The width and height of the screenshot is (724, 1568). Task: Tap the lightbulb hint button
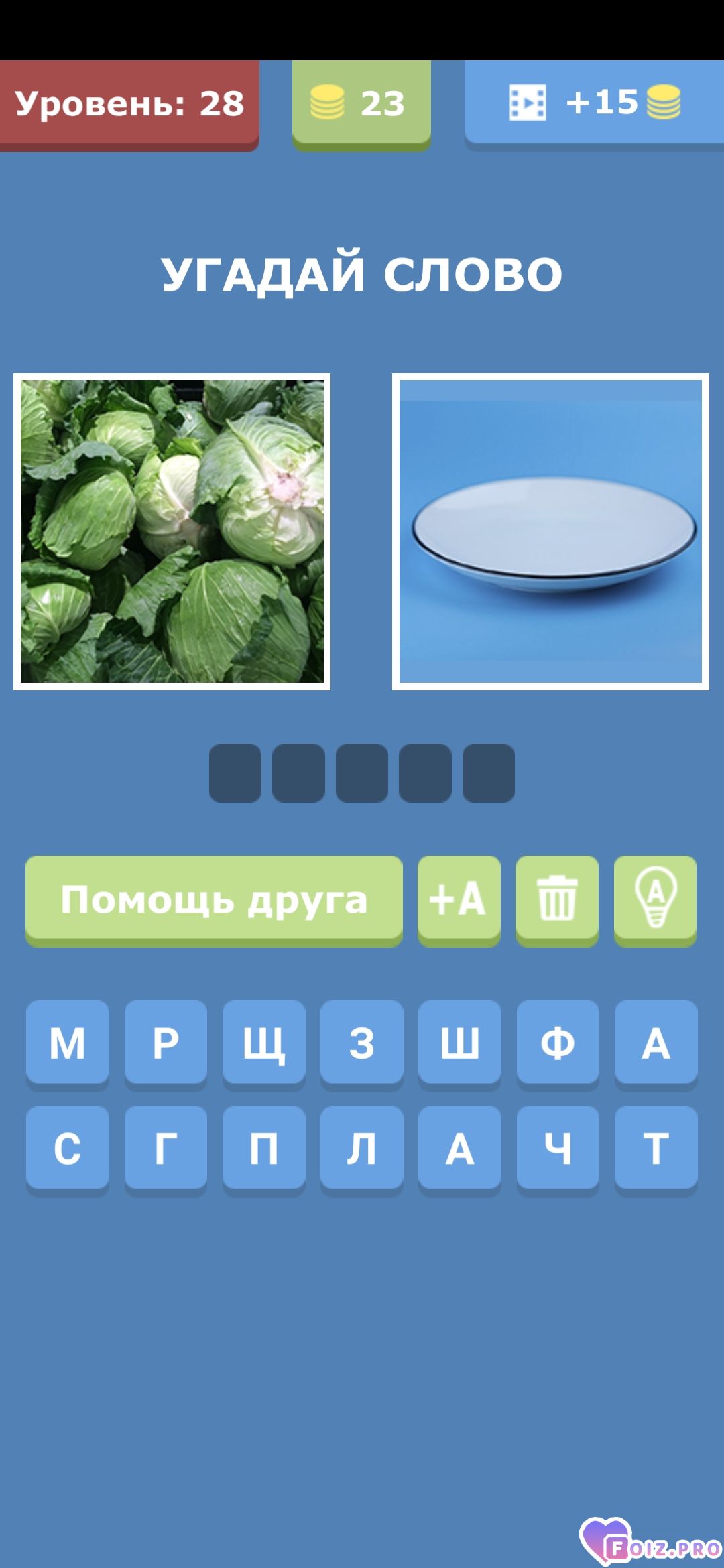click(x=655, y=900)
